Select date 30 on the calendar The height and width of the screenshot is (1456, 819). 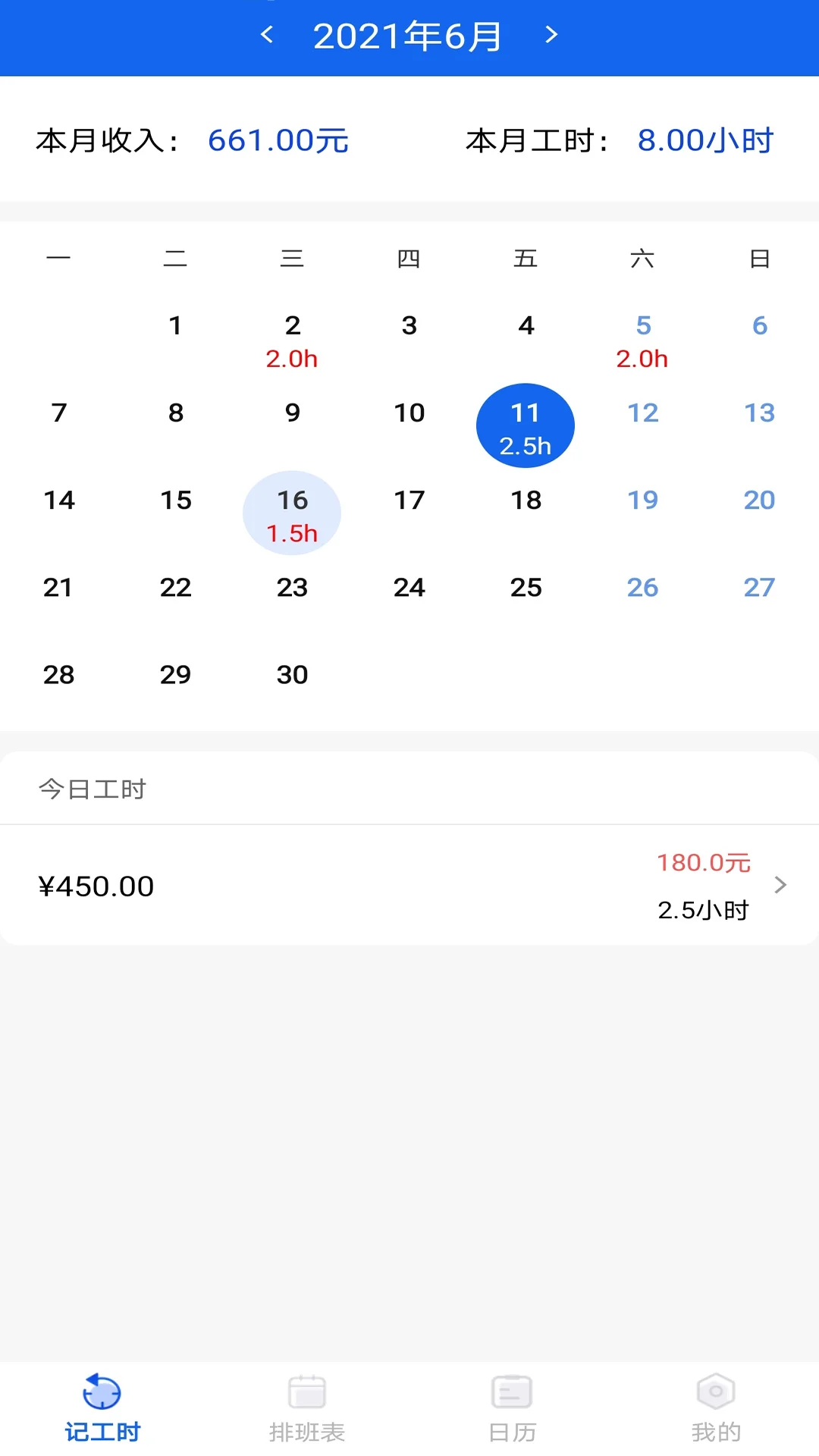pos(293,674)
